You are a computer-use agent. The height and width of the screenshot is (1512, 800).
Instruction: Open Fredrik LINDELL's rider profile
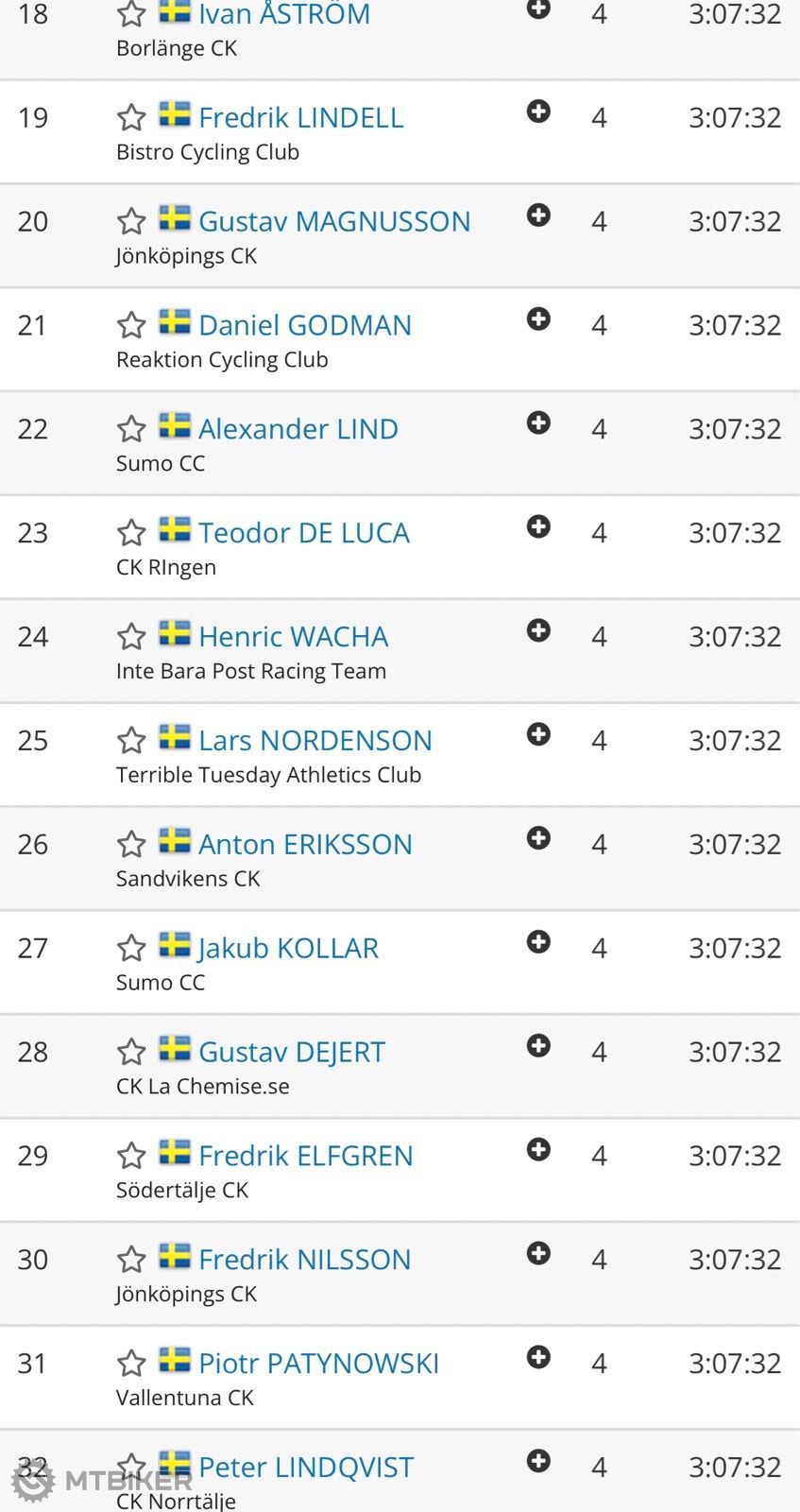tap(300, 117)
